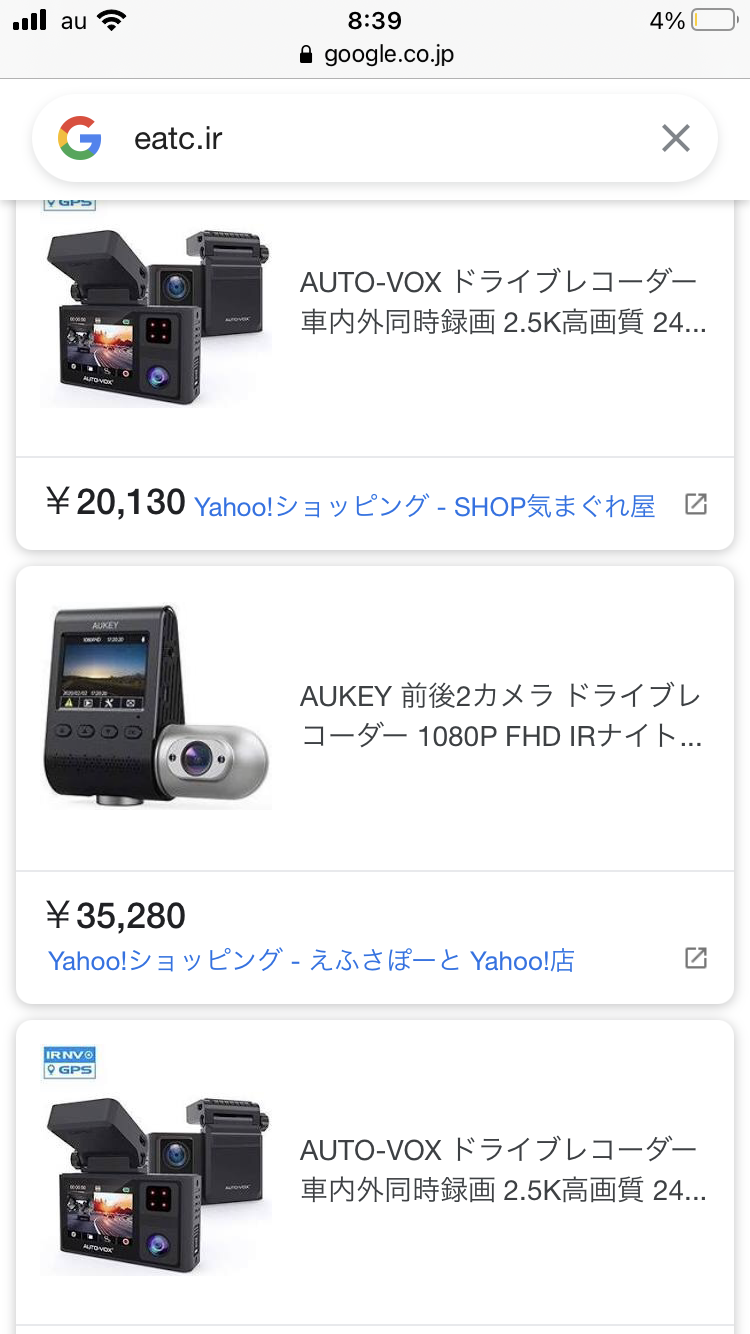Open the AUKEY 前後2カメラ dash cam product

pos(500,716)
